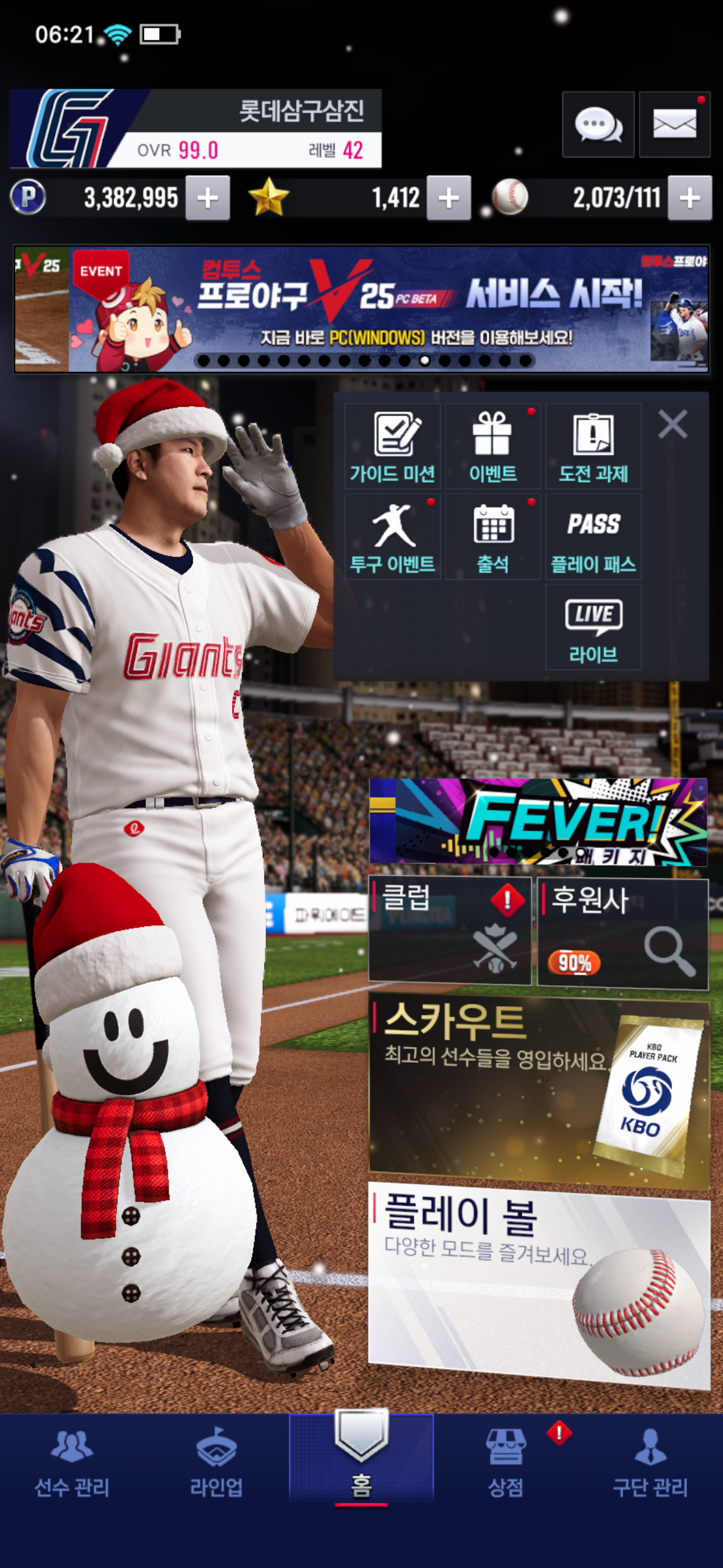Open 가이드 미션 guide missions
The image size is (723, 1568).
tap(392, 447)
